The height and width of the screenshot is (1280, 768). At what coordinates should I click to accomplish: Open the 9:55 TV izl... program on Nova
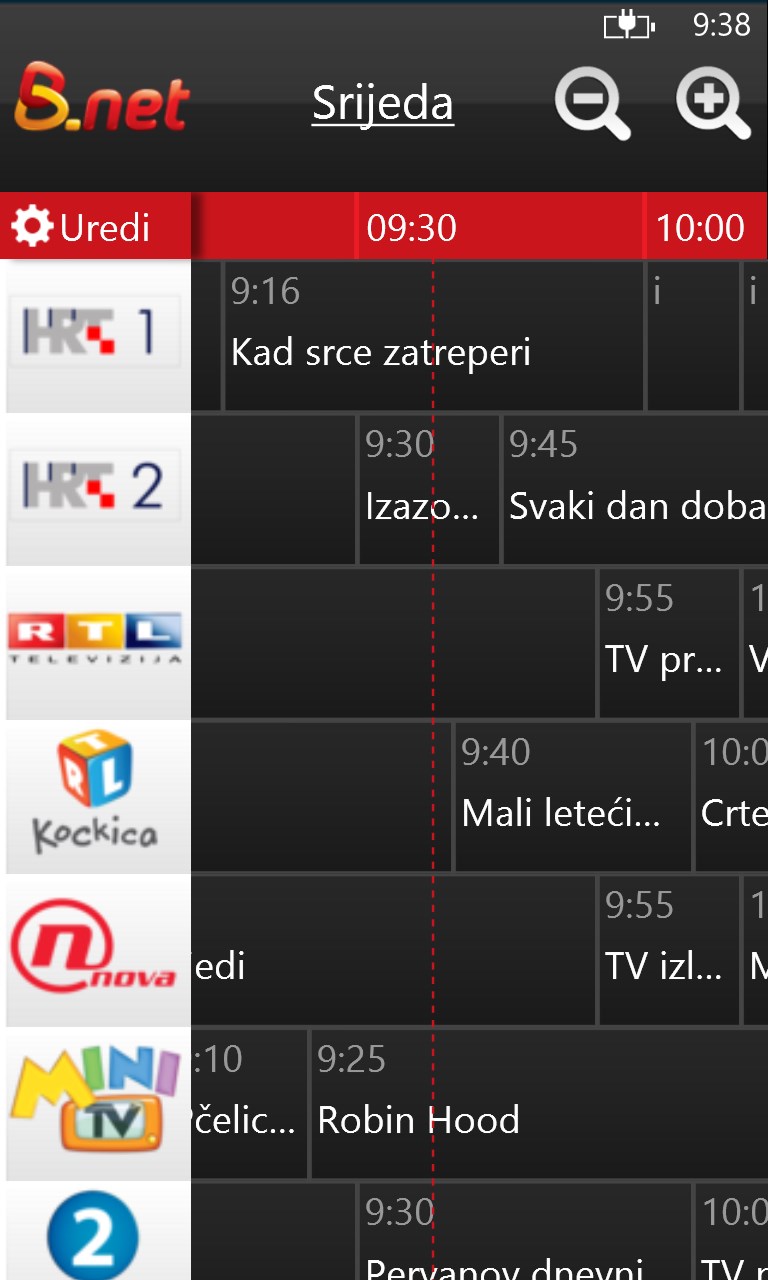coord(668,950)
